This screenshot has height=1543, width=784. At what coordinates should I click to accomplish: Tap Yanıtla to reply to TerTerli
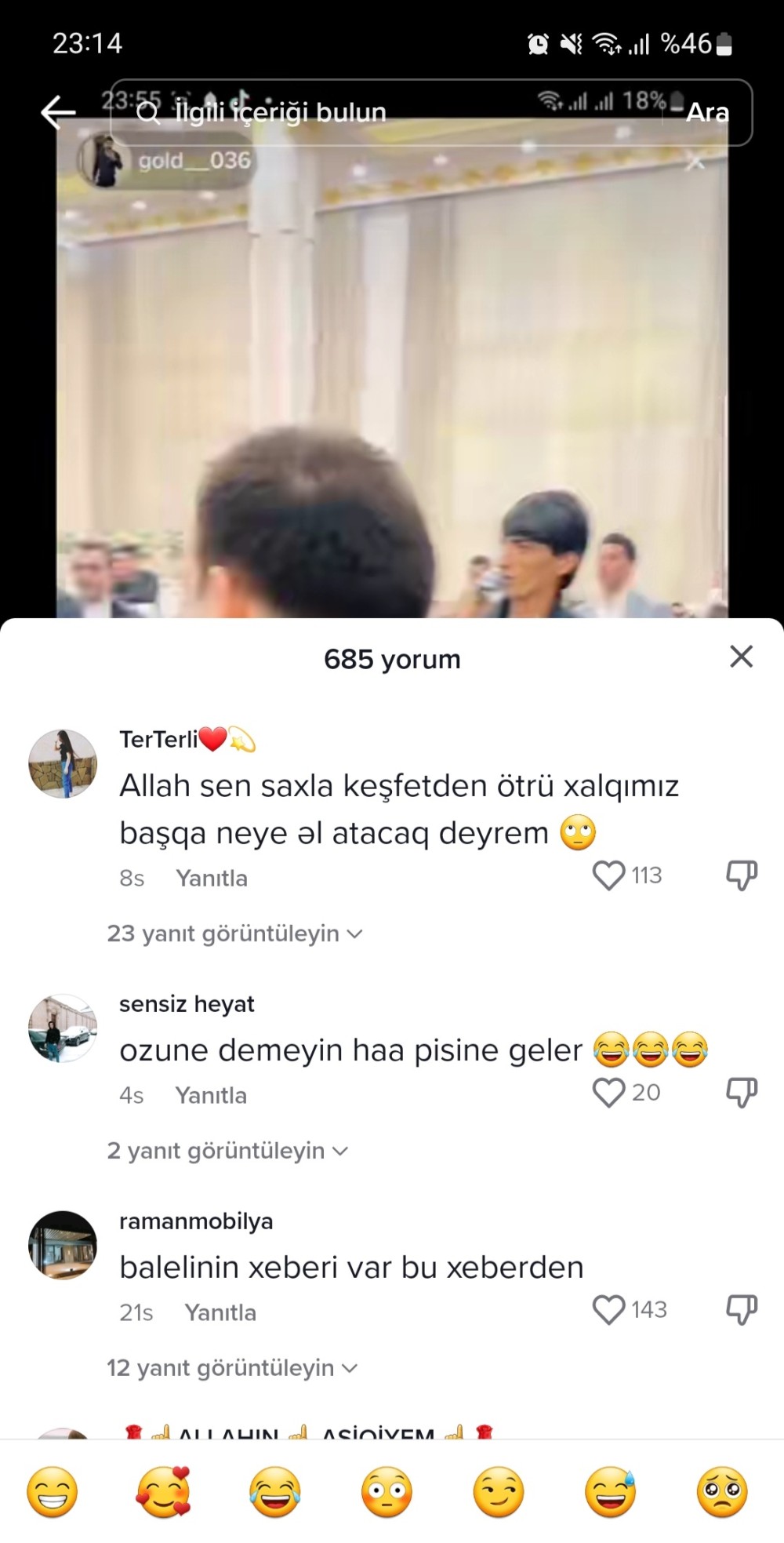coord(212,878)
